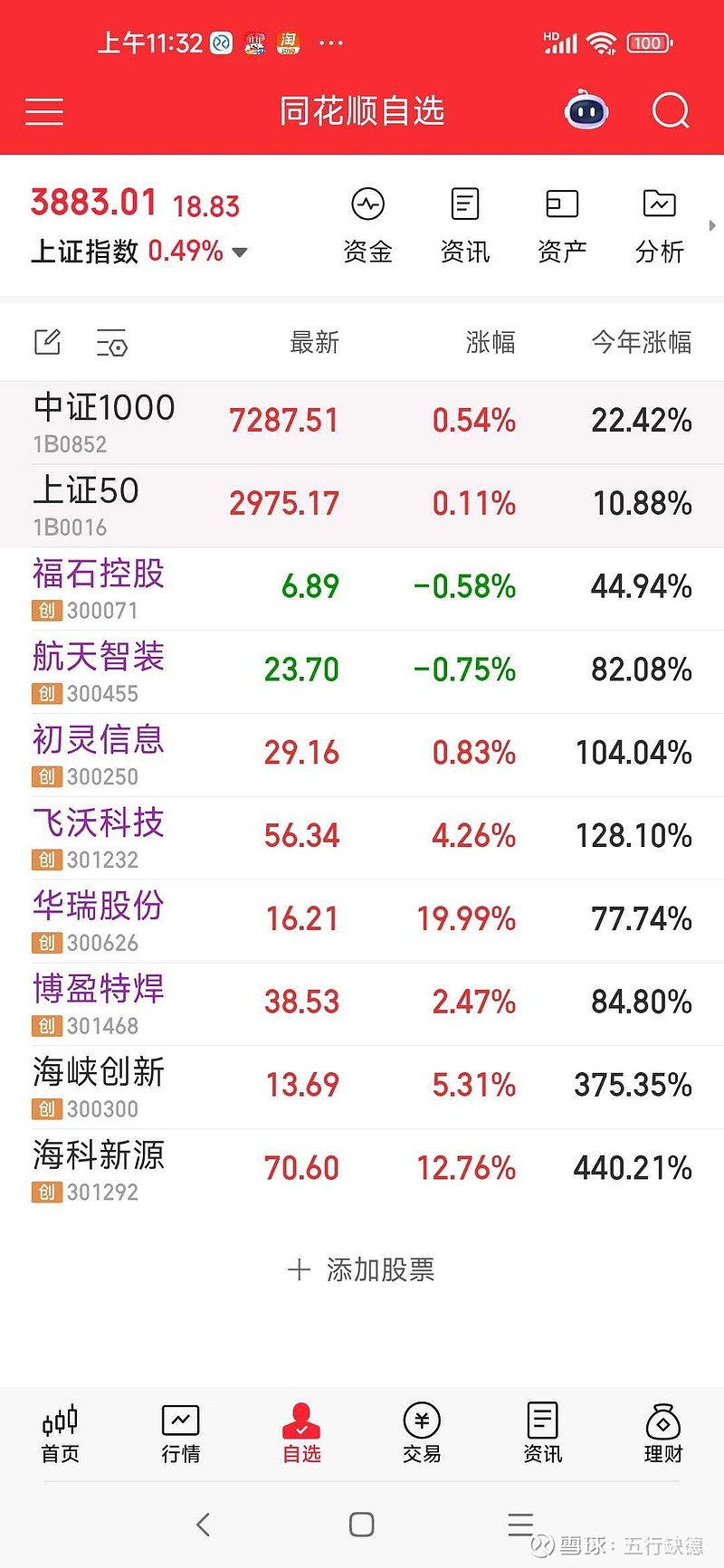Tap 添加股票 to add a stock
Viewport: 724px width, 1568px height.
pos(360,1269)
